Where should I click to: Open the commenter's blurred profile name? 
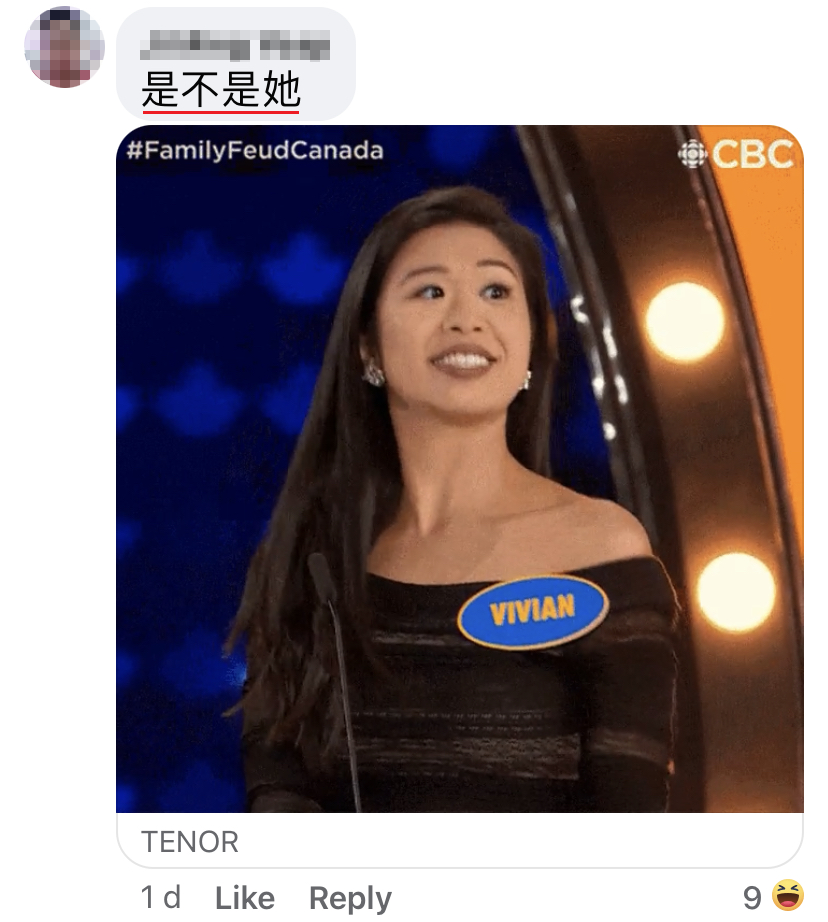coord(236,45)
